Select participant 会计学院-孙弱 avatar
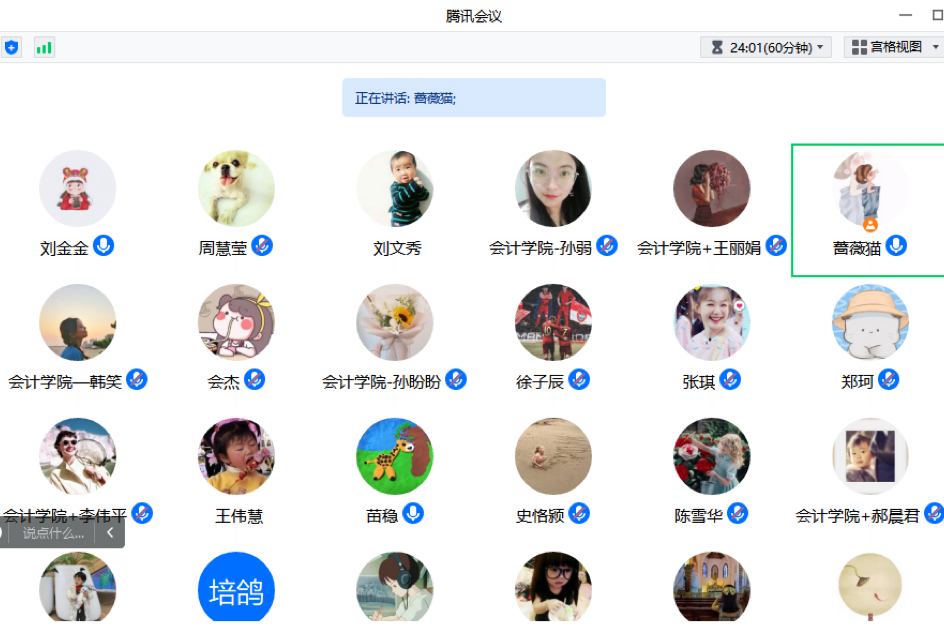Image resolution: width=944 pixels, height=629 pixels. [553, 188]
